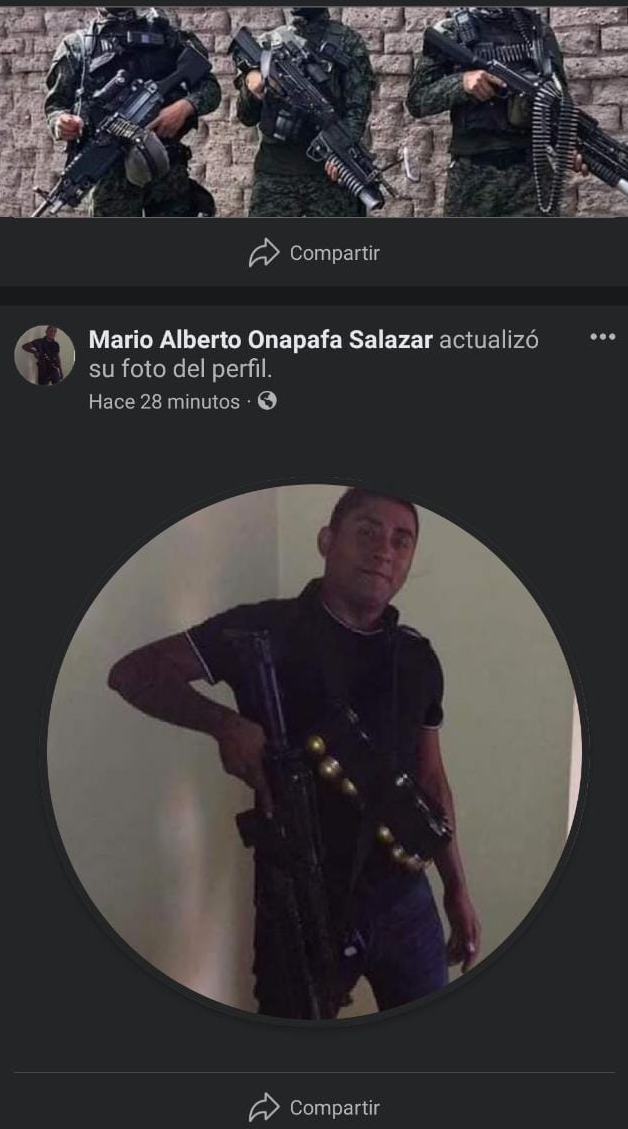Image resolution: width=628 pixels, height=1129 pixels.
Task: View the updated profile photo full size
Action: (314, 750)
